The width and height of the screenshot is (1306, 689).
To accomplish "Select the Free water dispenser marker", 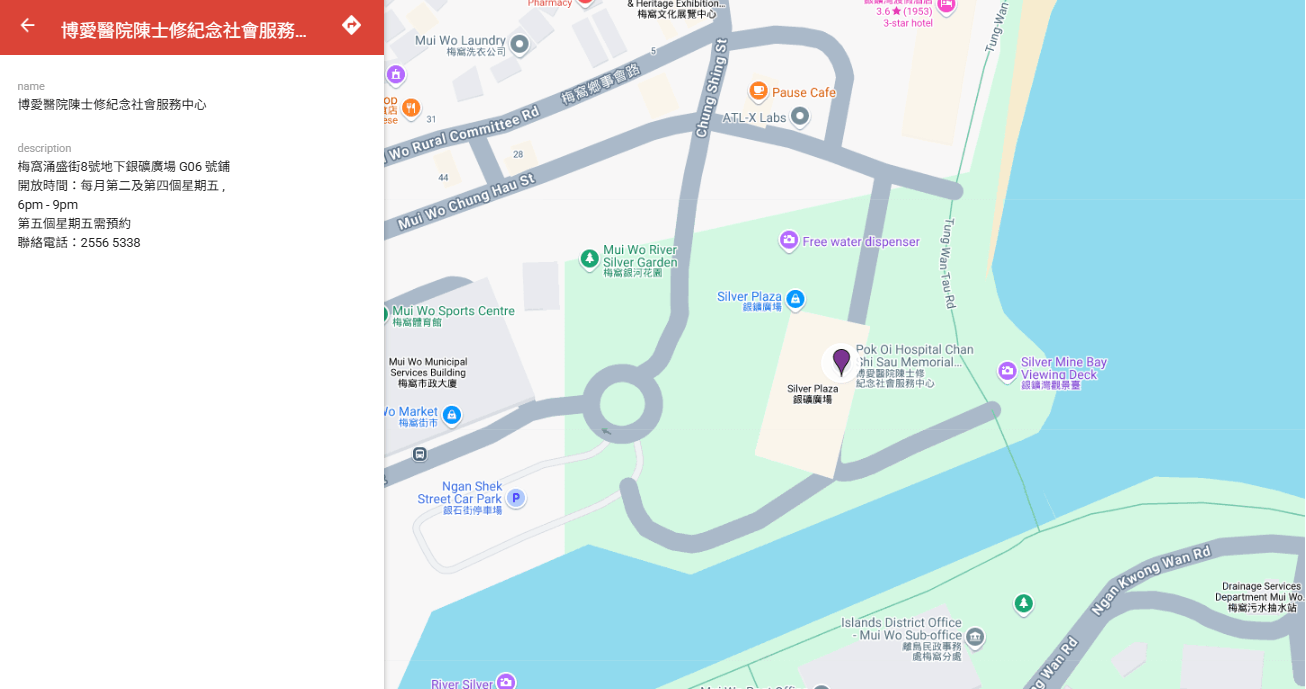I will coord(789,241).
